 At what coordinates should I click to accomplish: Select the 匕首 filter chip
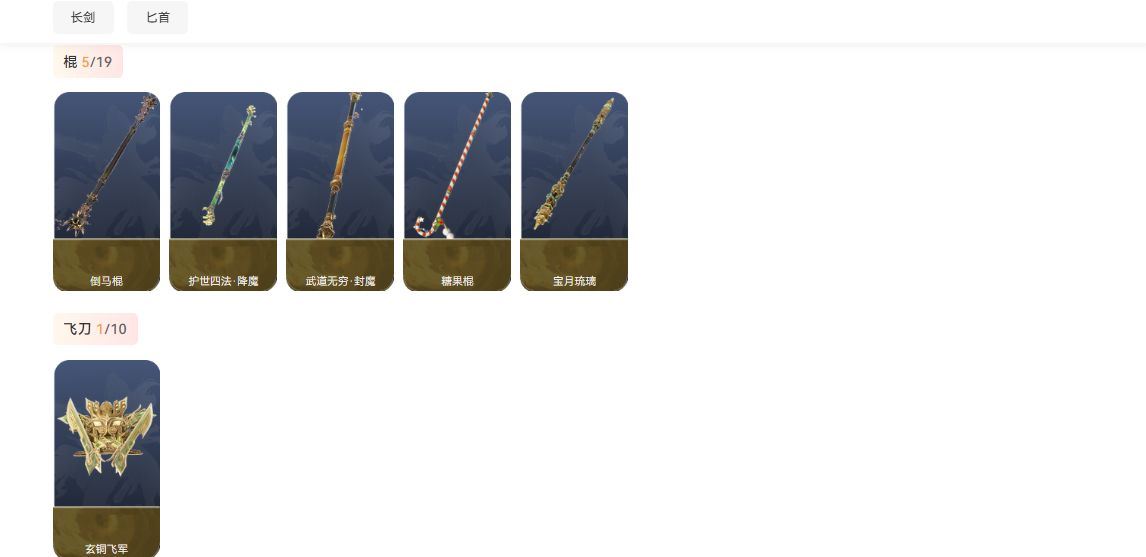tap(157, 18)
